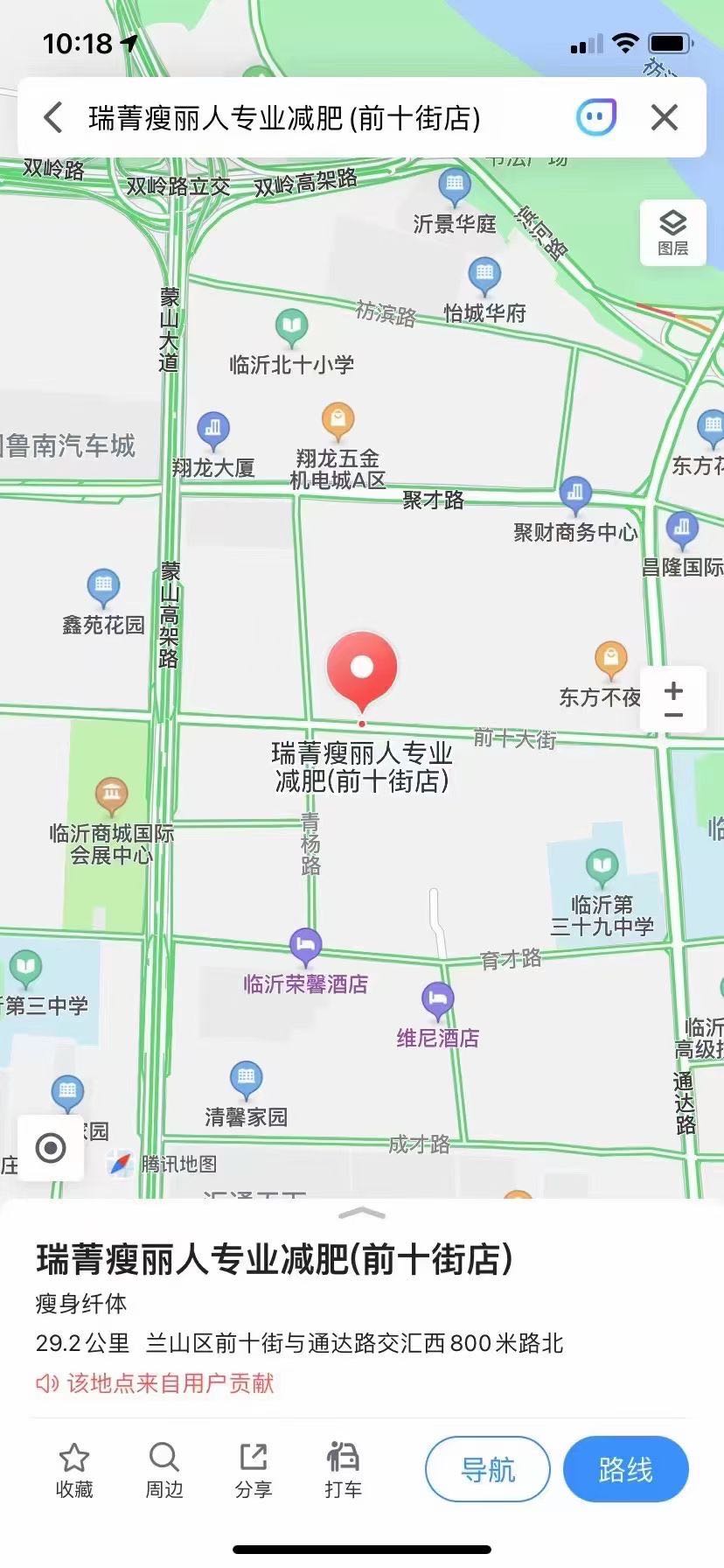Hail a ride with 打车
Viewport: 724px width, 1568px height.
[x=343, y=1470]
